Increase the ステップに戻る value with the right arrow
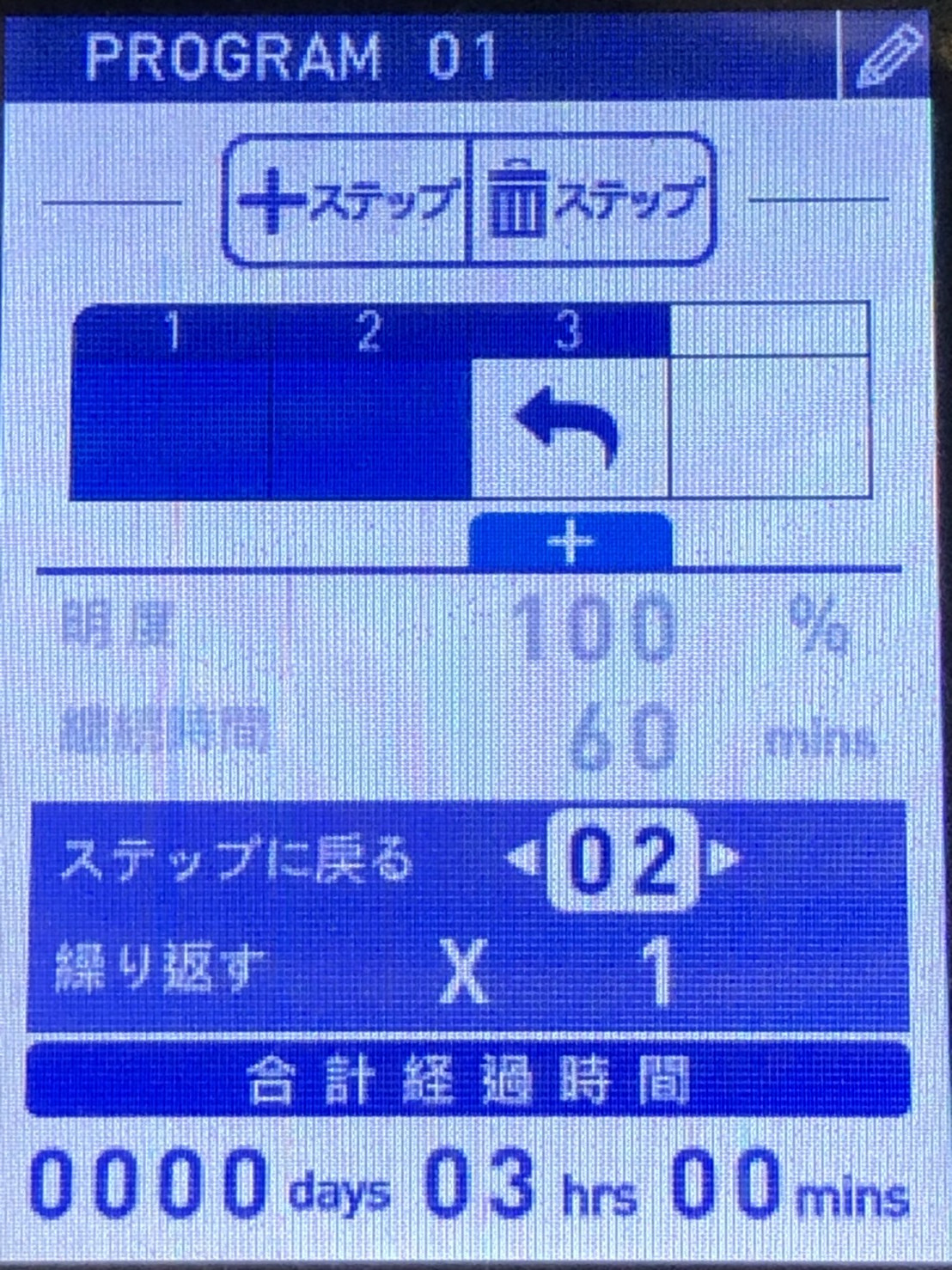The height and width of the screenshot is (1270, 952). pos(724,858)
